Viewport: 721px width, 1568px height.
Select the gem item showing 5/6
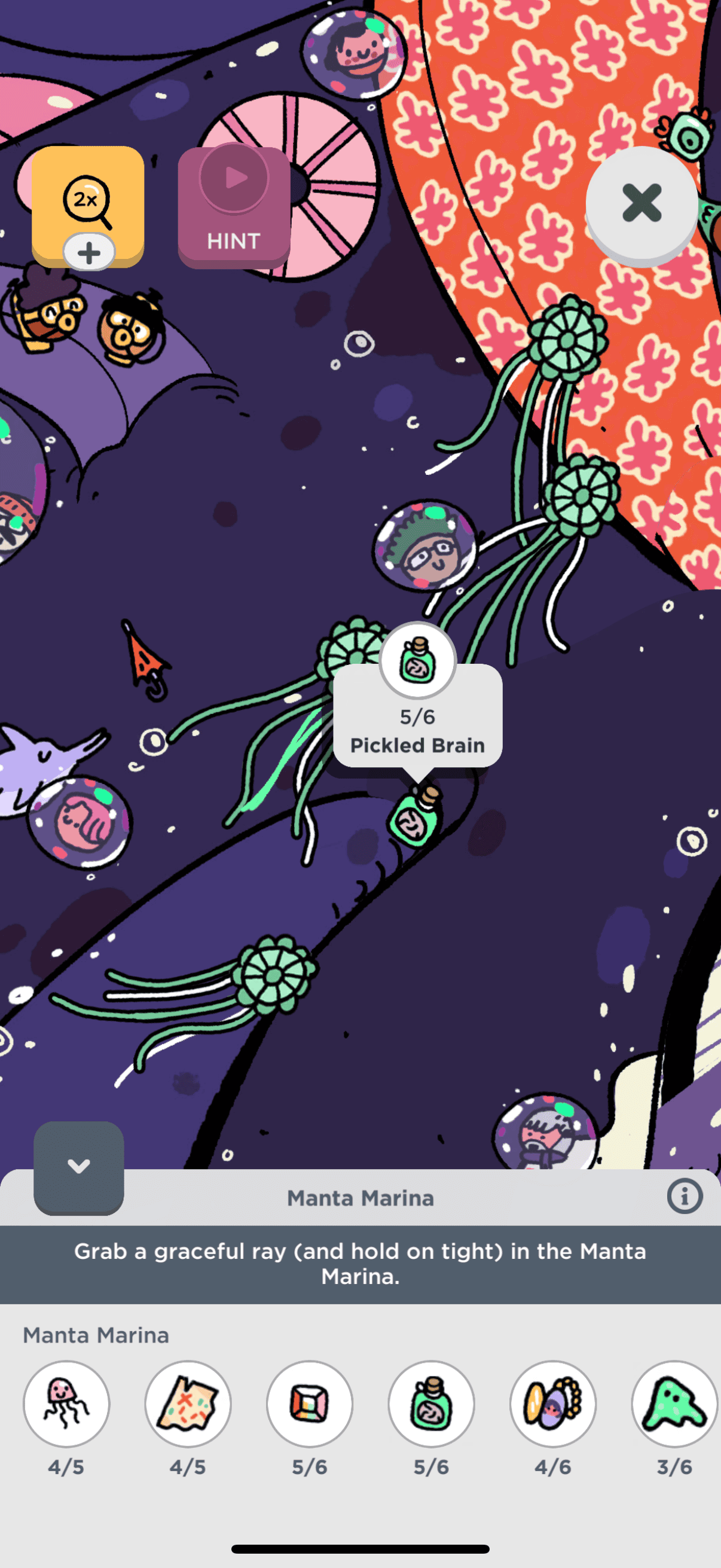(310, 1404)
